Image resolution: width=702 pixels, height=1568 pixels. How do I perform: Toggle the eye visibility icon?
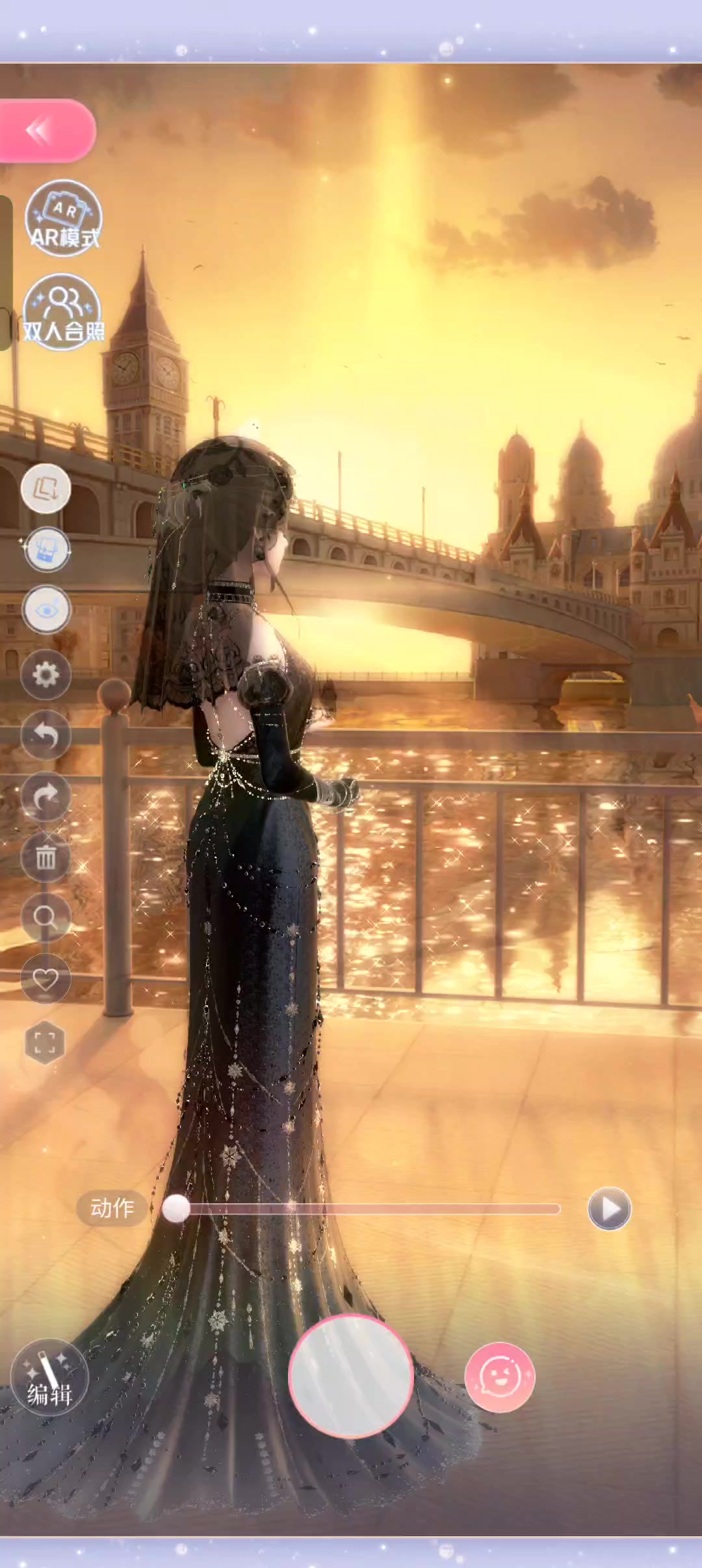coord(45,610)
